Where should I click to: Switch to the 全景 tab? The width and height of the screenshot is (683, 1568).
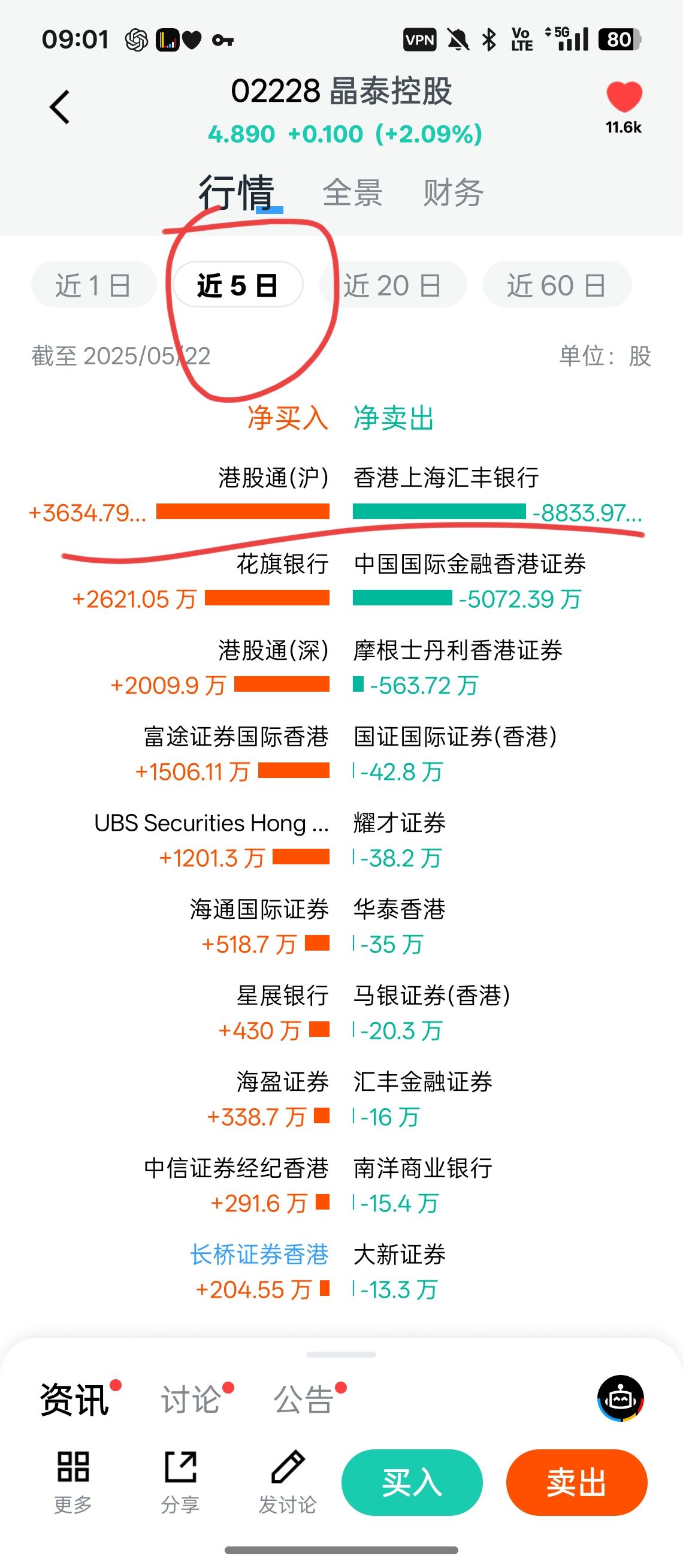[x=352, y=193]
